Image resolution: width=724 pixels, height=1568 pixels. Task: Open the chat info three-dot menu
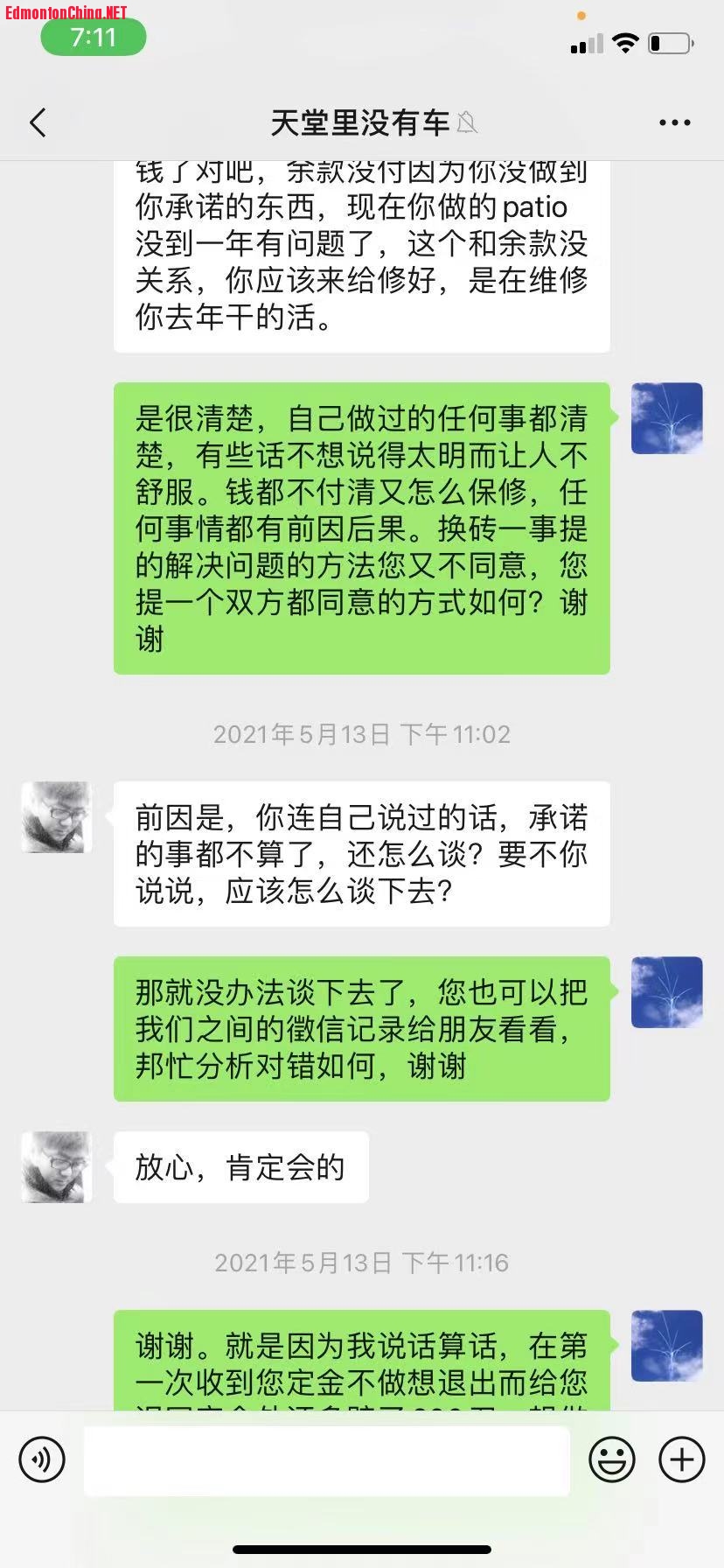674,123
